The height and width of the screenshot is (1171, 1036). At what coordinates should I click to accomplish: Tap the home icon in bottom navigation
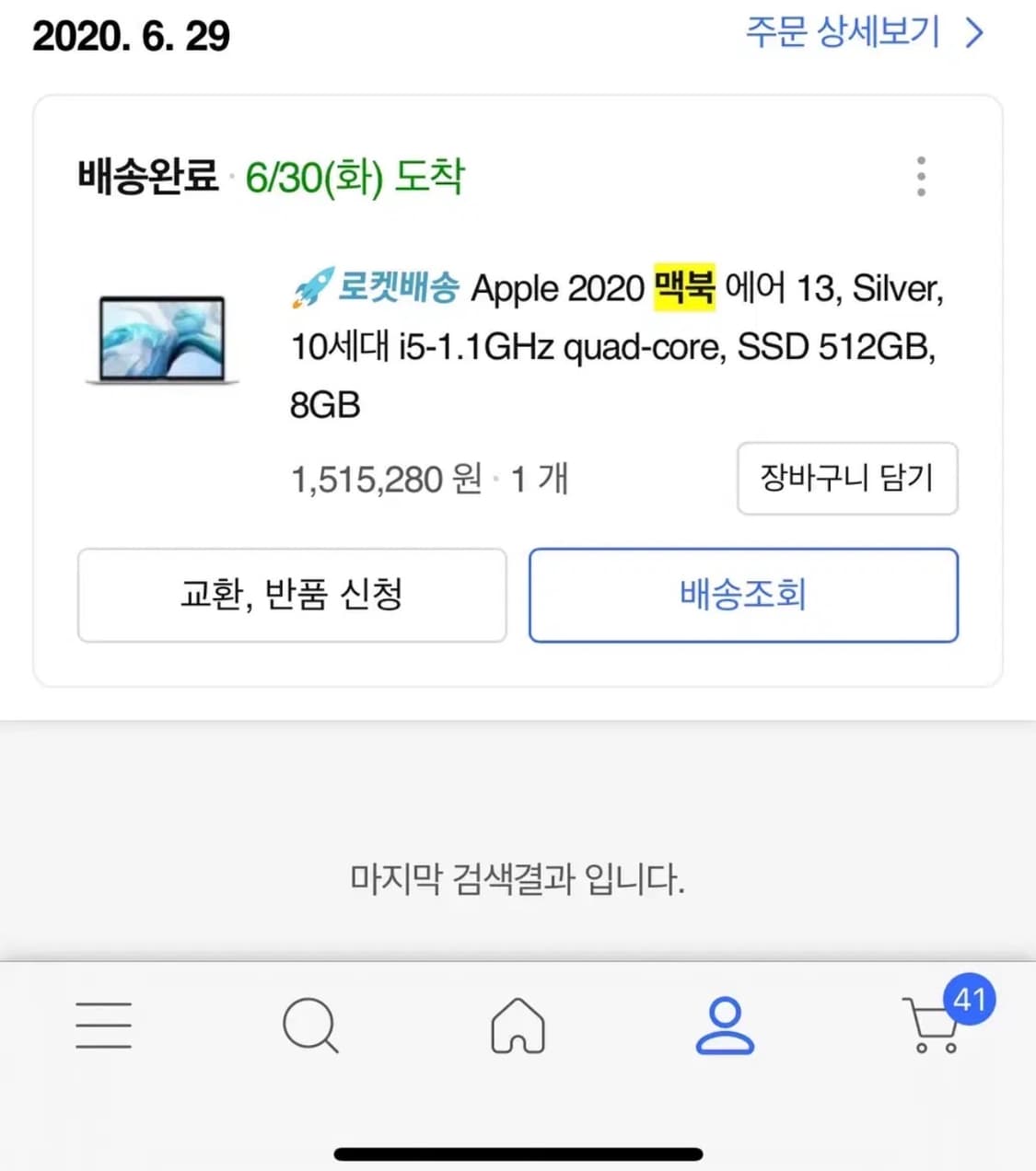coord(518,1025)
